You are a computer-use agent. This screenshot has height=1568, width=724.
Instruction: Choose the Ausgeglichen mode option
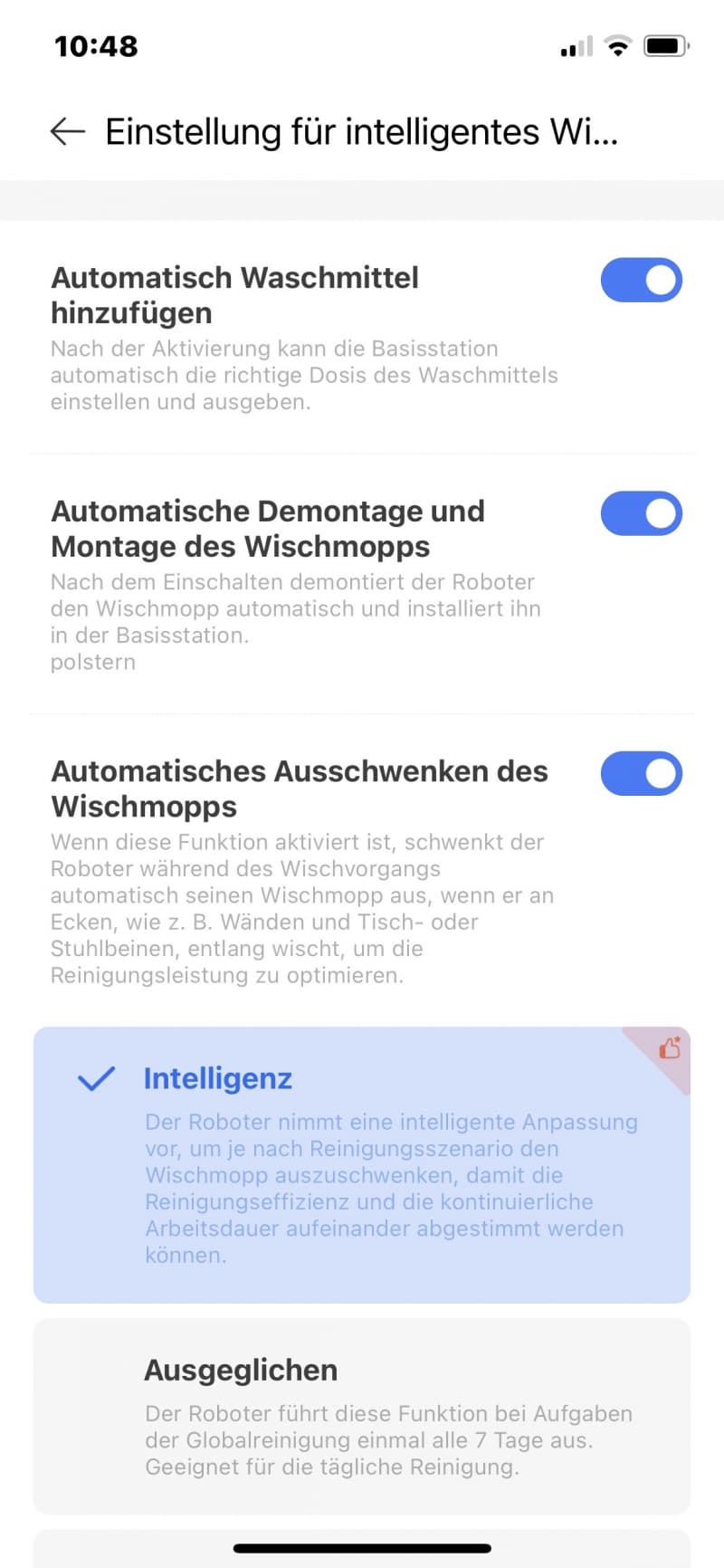pos(362,1416)
